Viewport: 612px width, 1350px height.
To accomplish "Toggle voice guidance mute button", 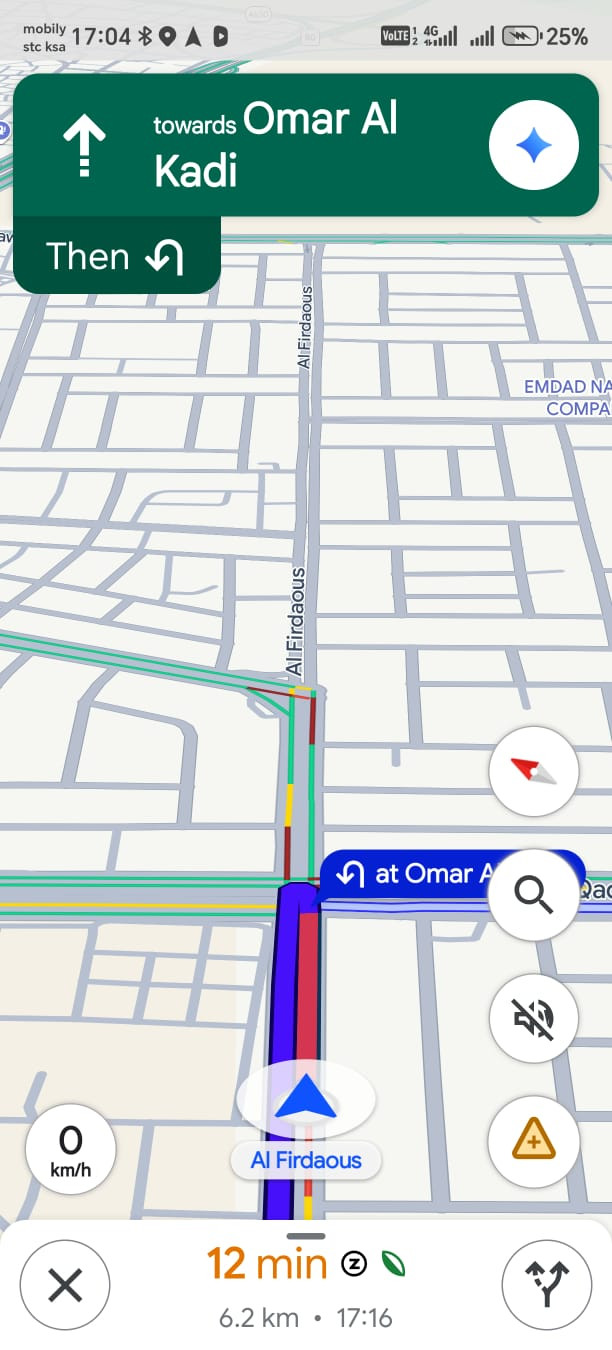I will [533, 1018].
